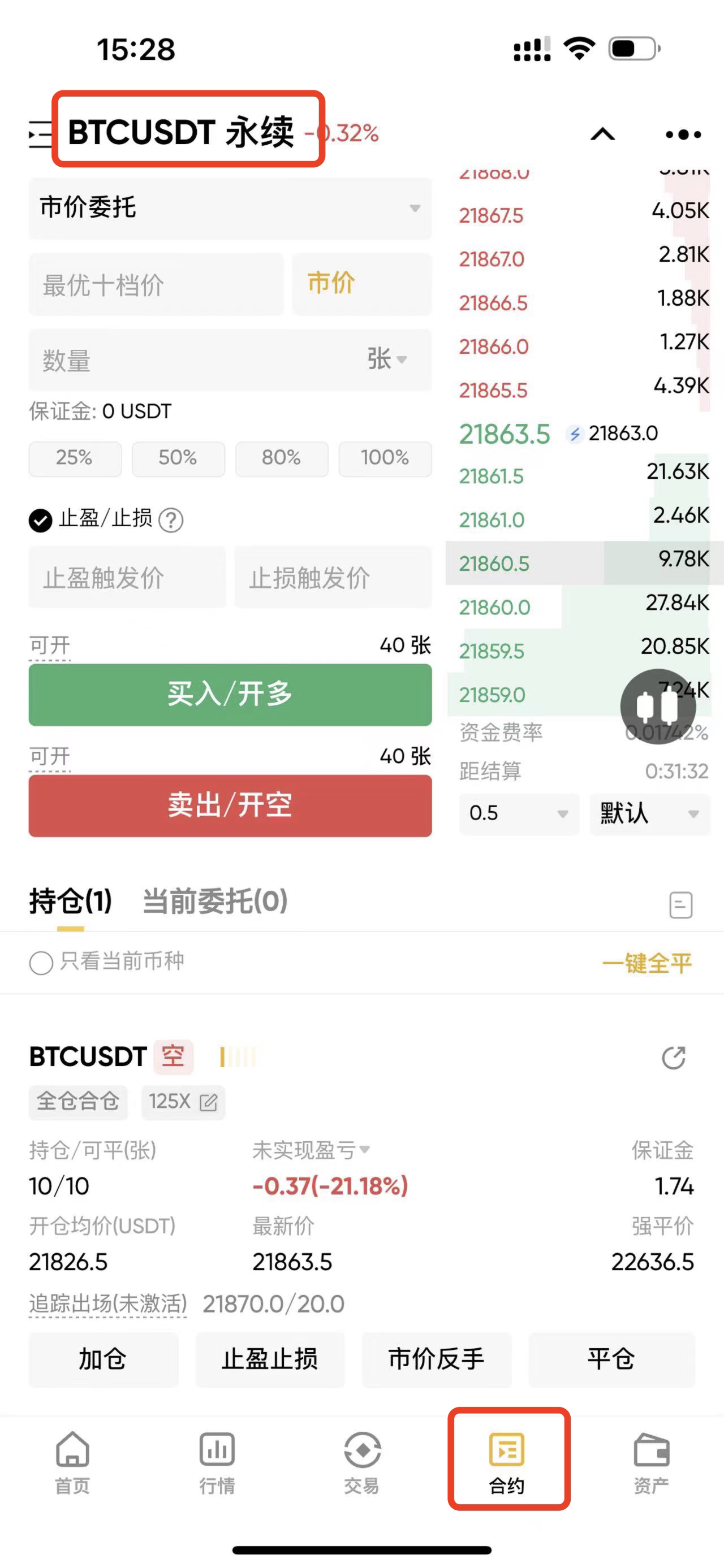The width and height of the screenshot is (724, 1568).
Task: Switch to the 当前委托(0) tab
Action: (214, 902)
